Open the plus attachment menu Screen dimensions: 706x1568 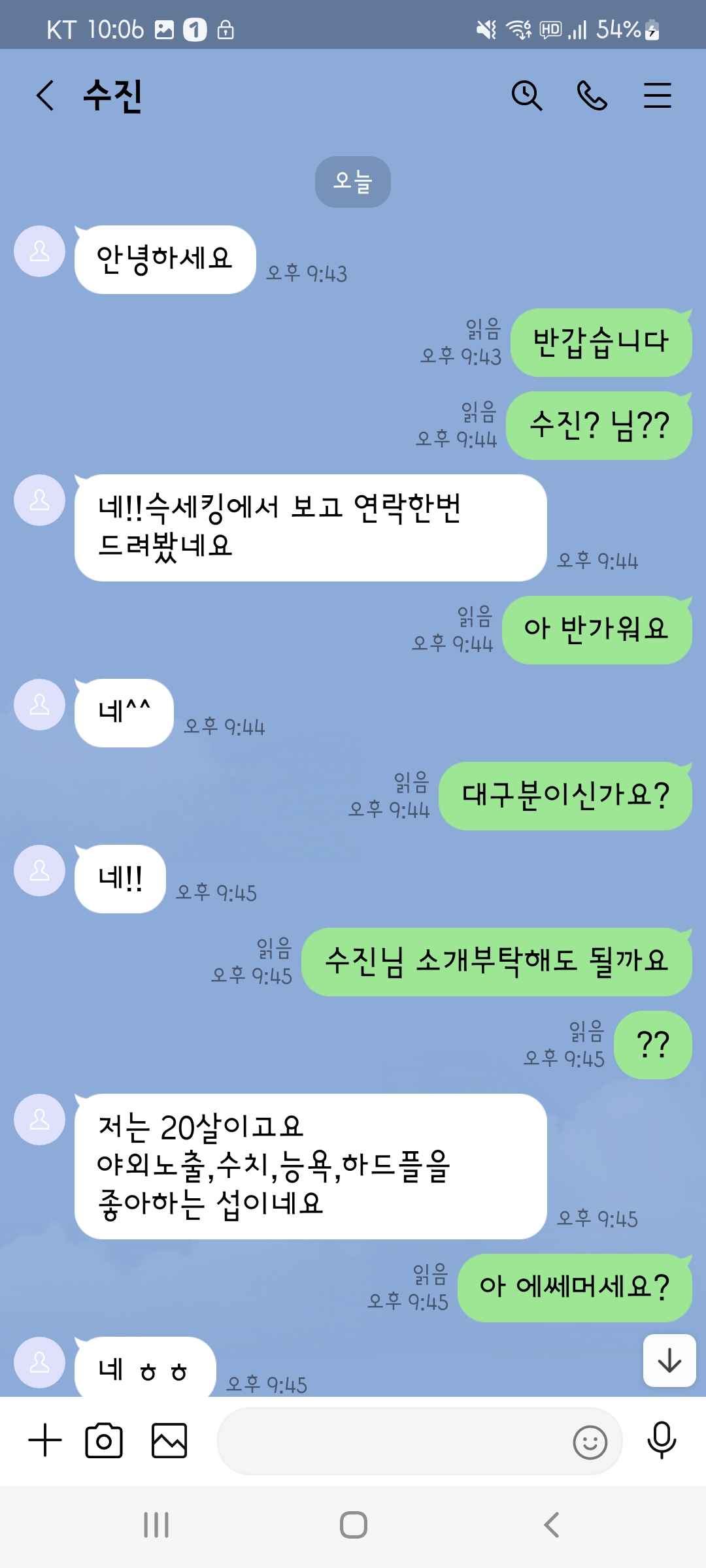45,1441
